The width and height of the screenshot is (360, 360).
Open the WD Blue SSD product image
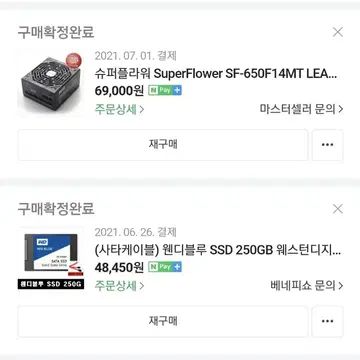click(51, 259)
